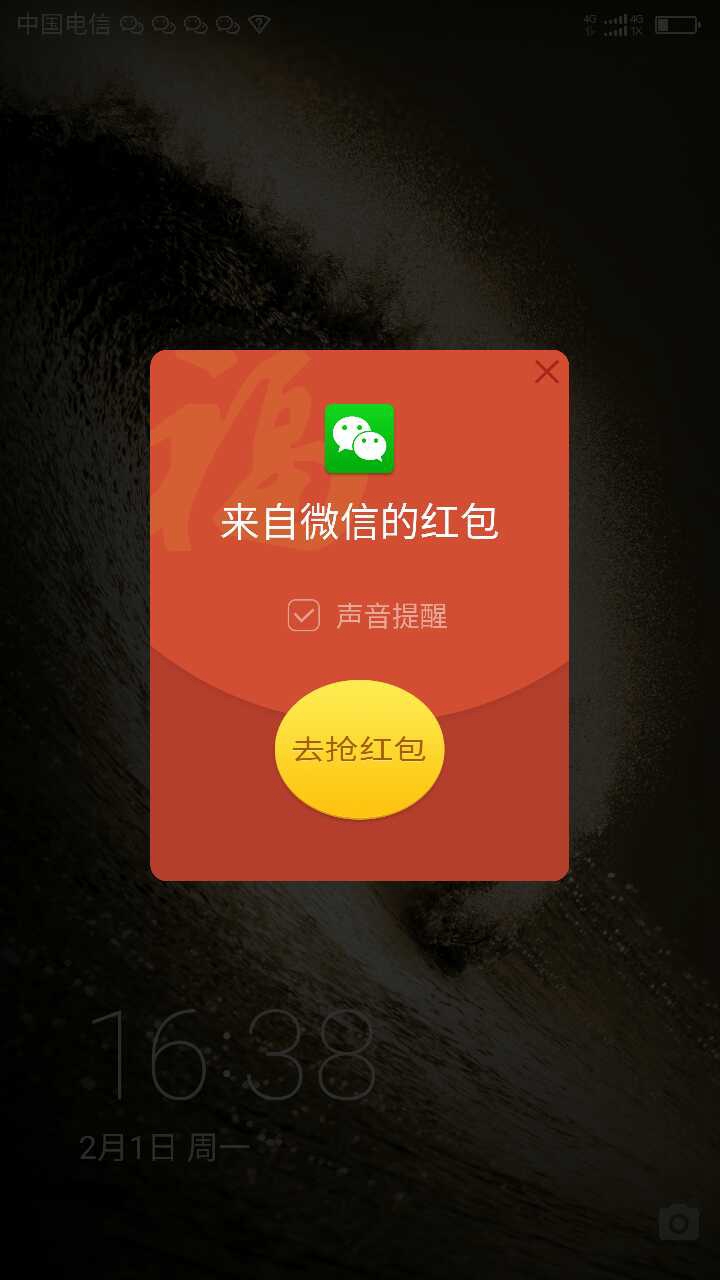720x1280 pixels.
Task: Tap 去抢红包 to grab the red packet
Action: click(359, 749)
